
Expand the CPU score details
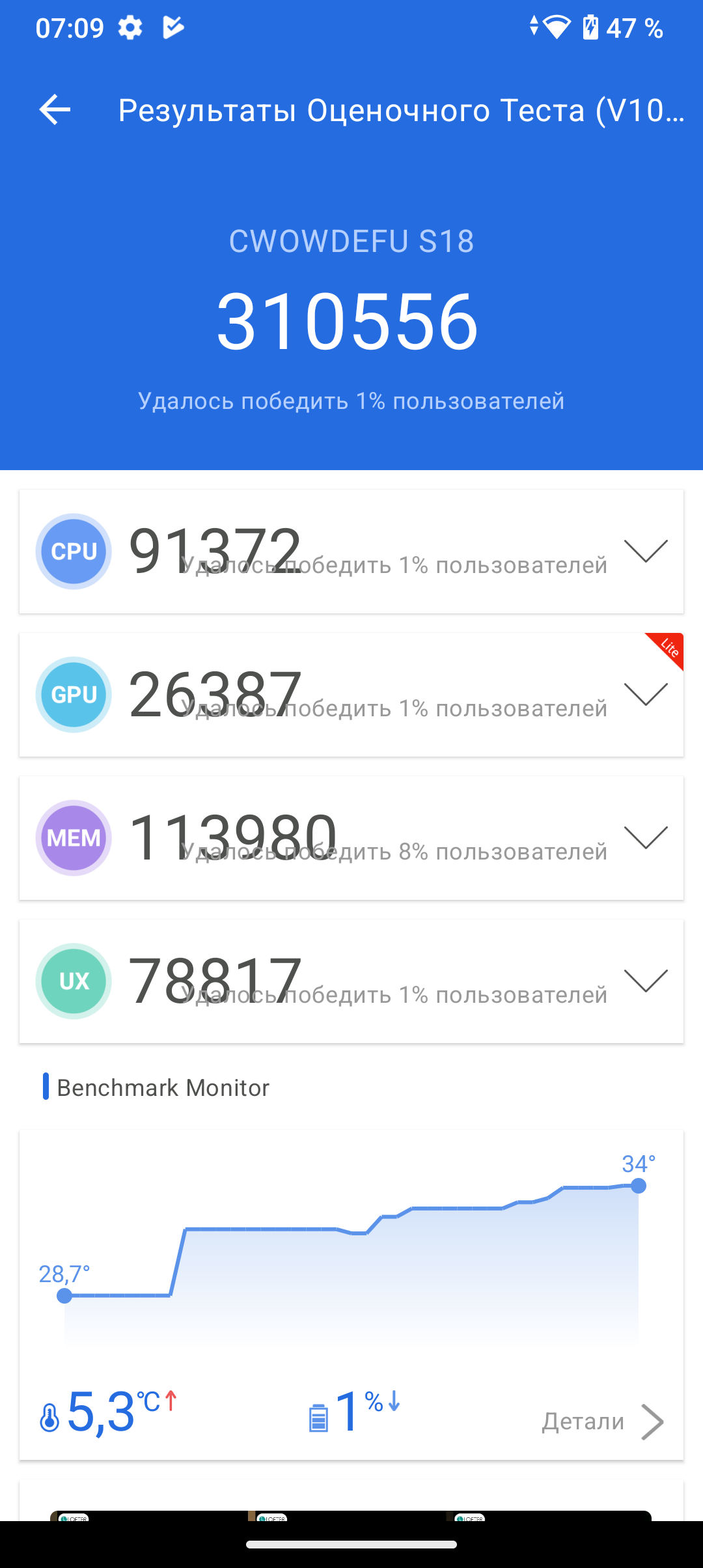[645, 552]
